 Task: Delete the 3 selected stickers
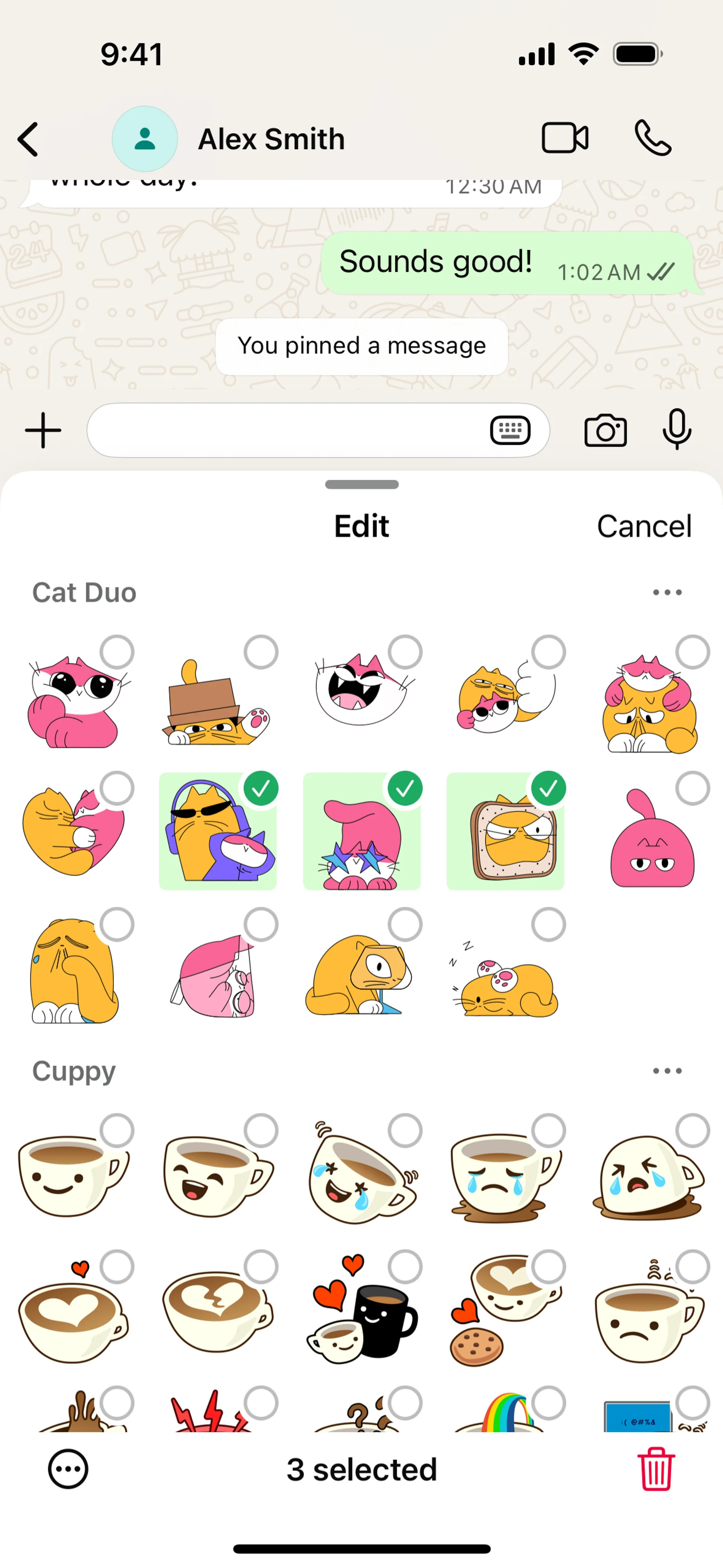656,1469
